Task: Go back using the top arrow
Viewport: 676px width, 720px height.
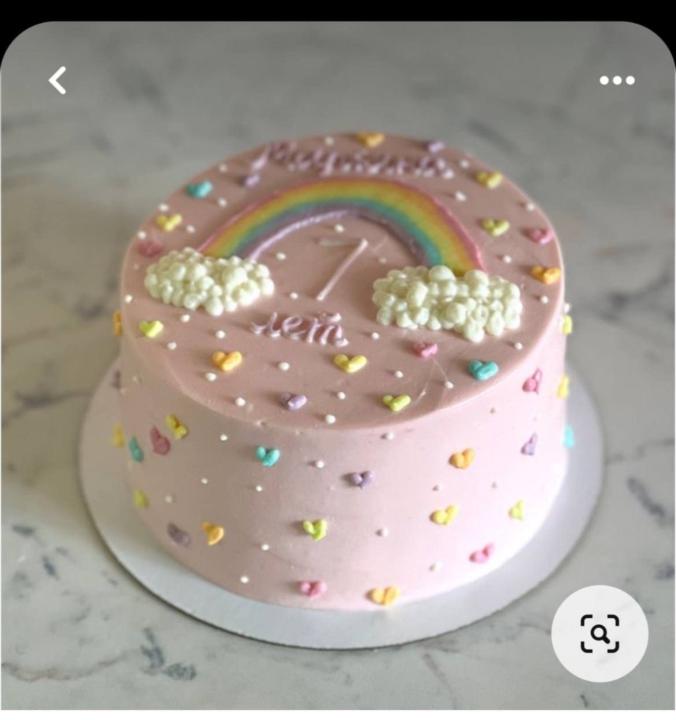Action: pos(58,81)
